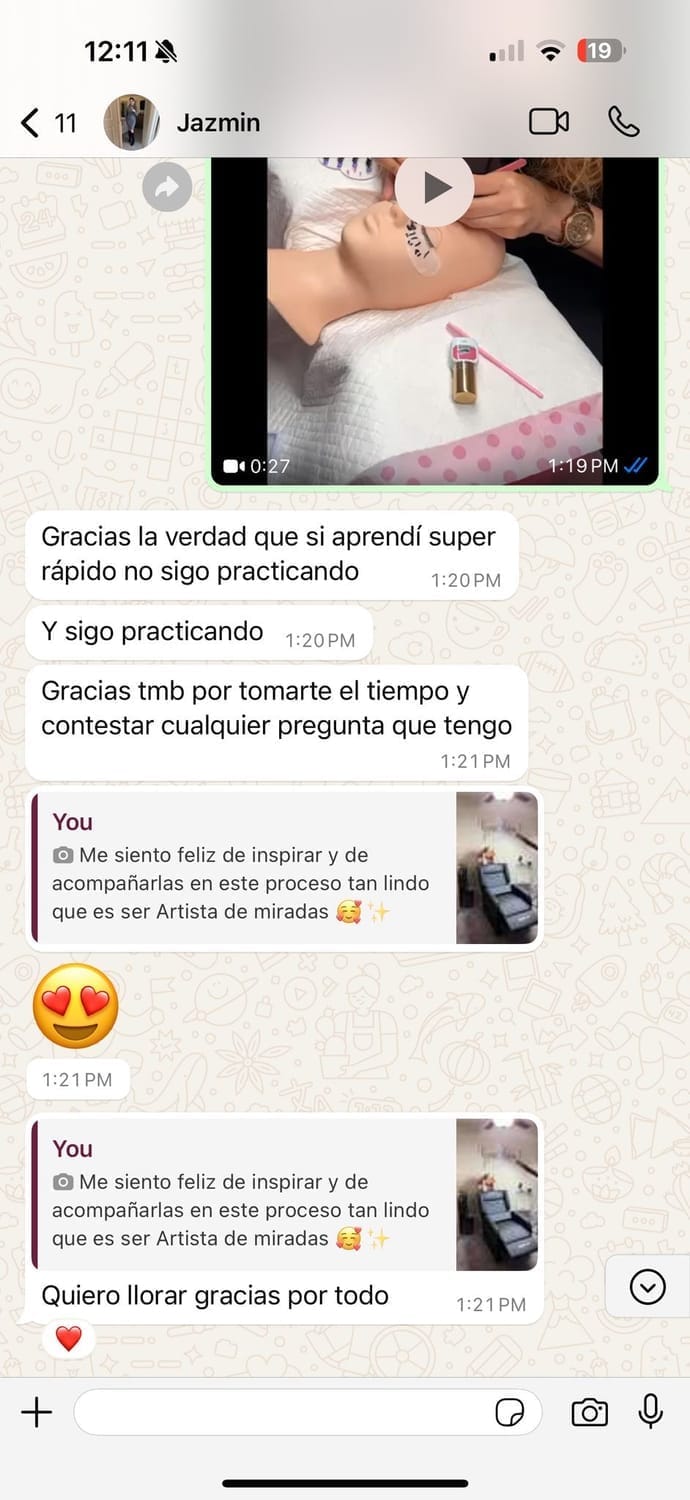Play the 0:27 video message
Viewport: 690px width, 1500px height.
[x=433, y=187]
